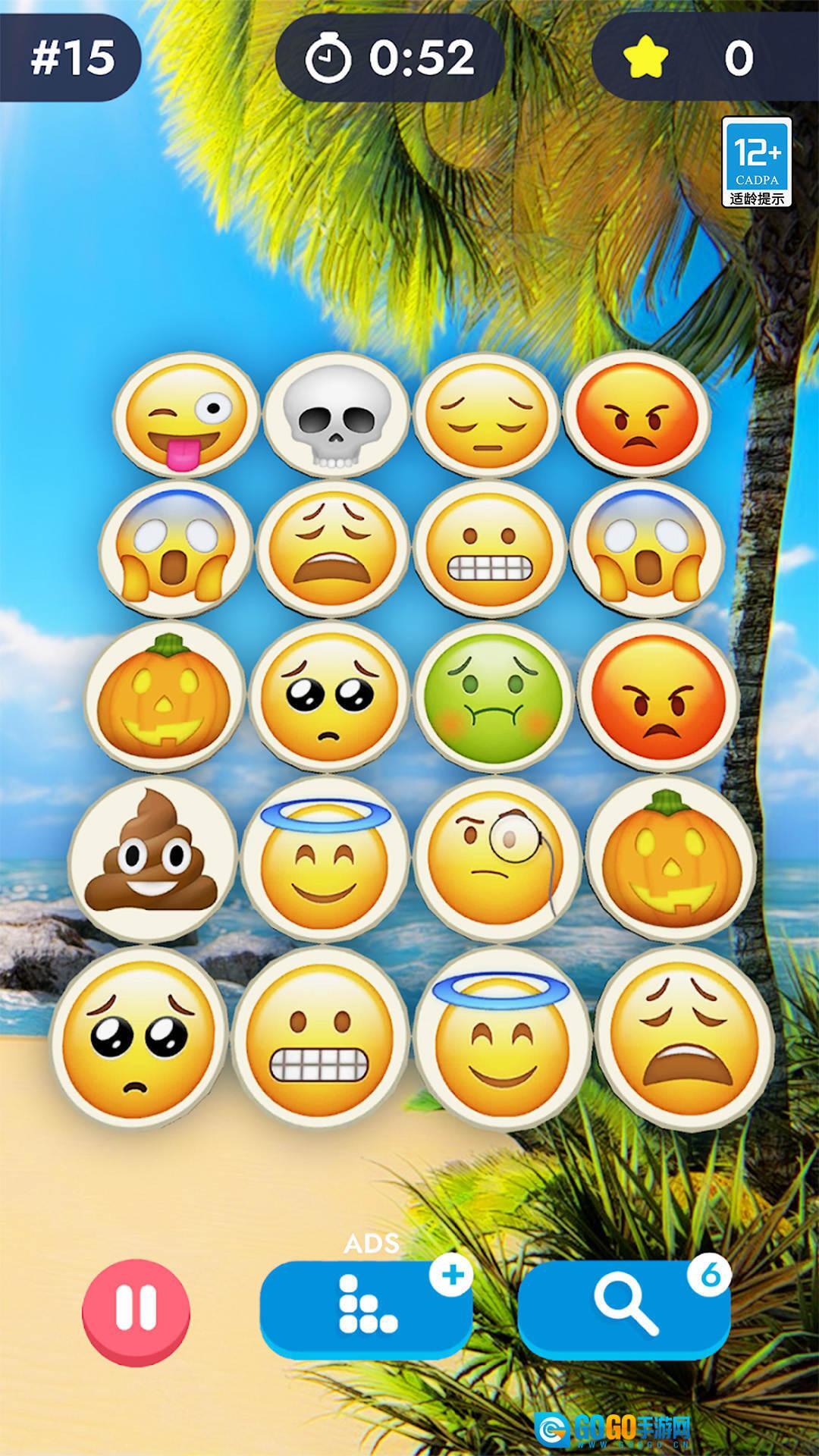Tap the weary emoji below the skull
819x1456 pixels.
[x=332, y=548]
